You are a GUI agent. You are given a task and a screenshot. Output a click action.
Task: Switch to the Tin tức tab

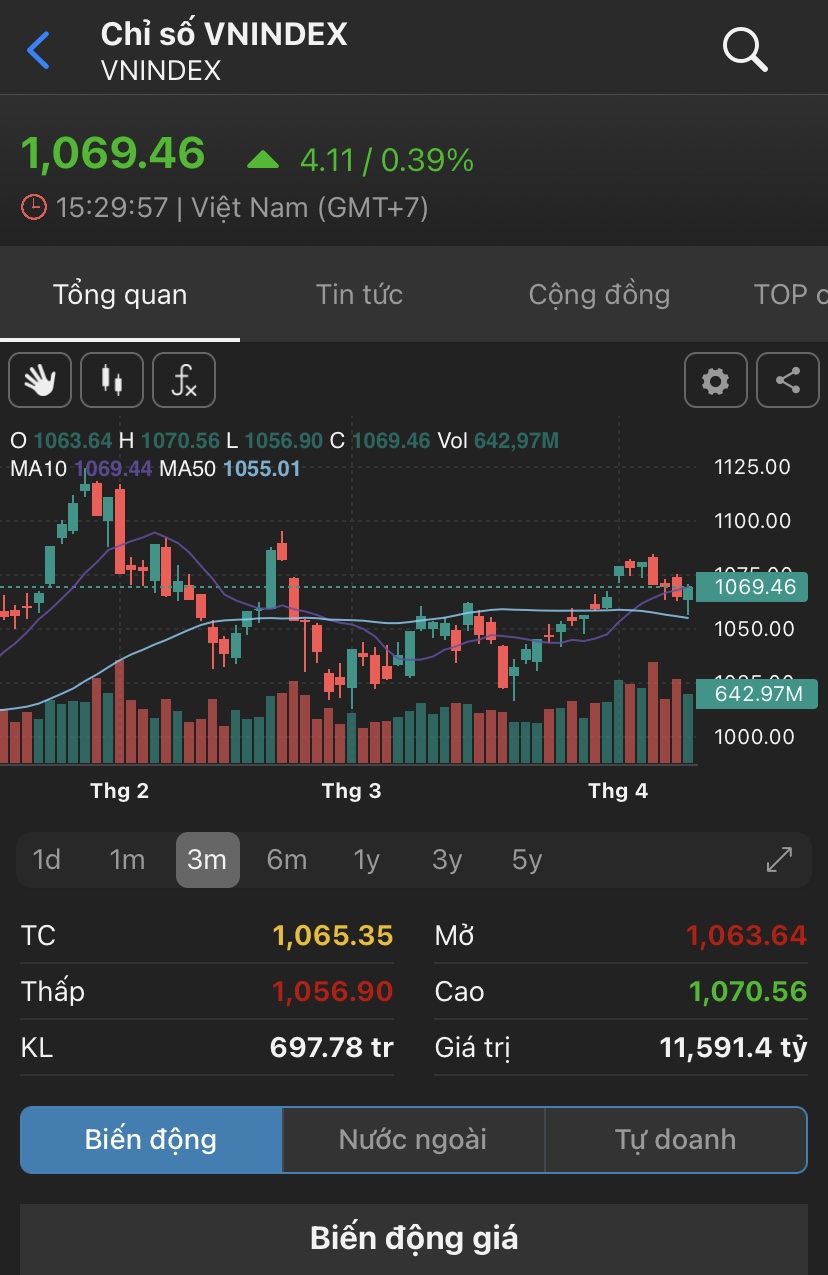(359, 295)
